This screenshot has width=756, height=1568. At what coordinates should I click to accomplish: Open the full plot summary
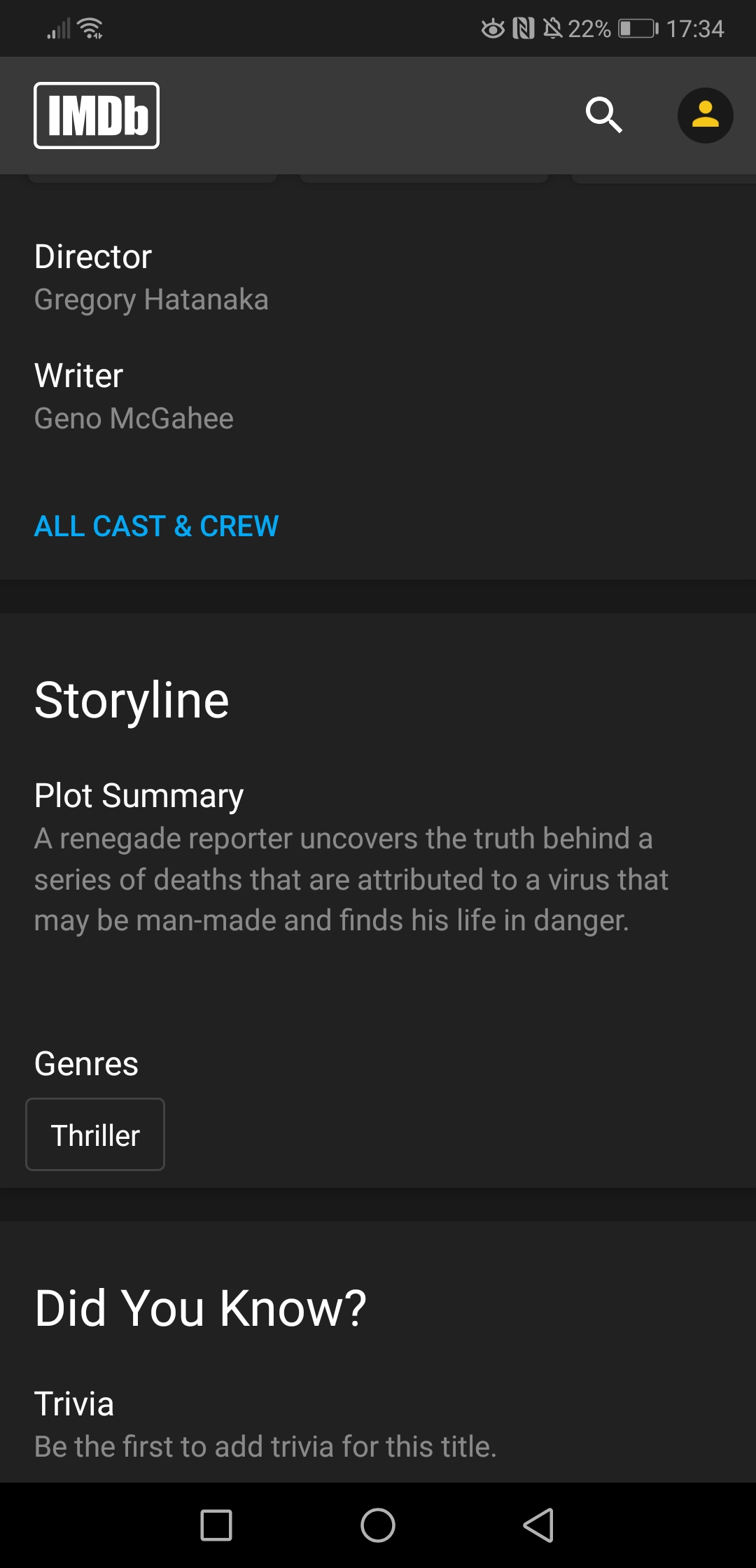(x=350, y=878)
